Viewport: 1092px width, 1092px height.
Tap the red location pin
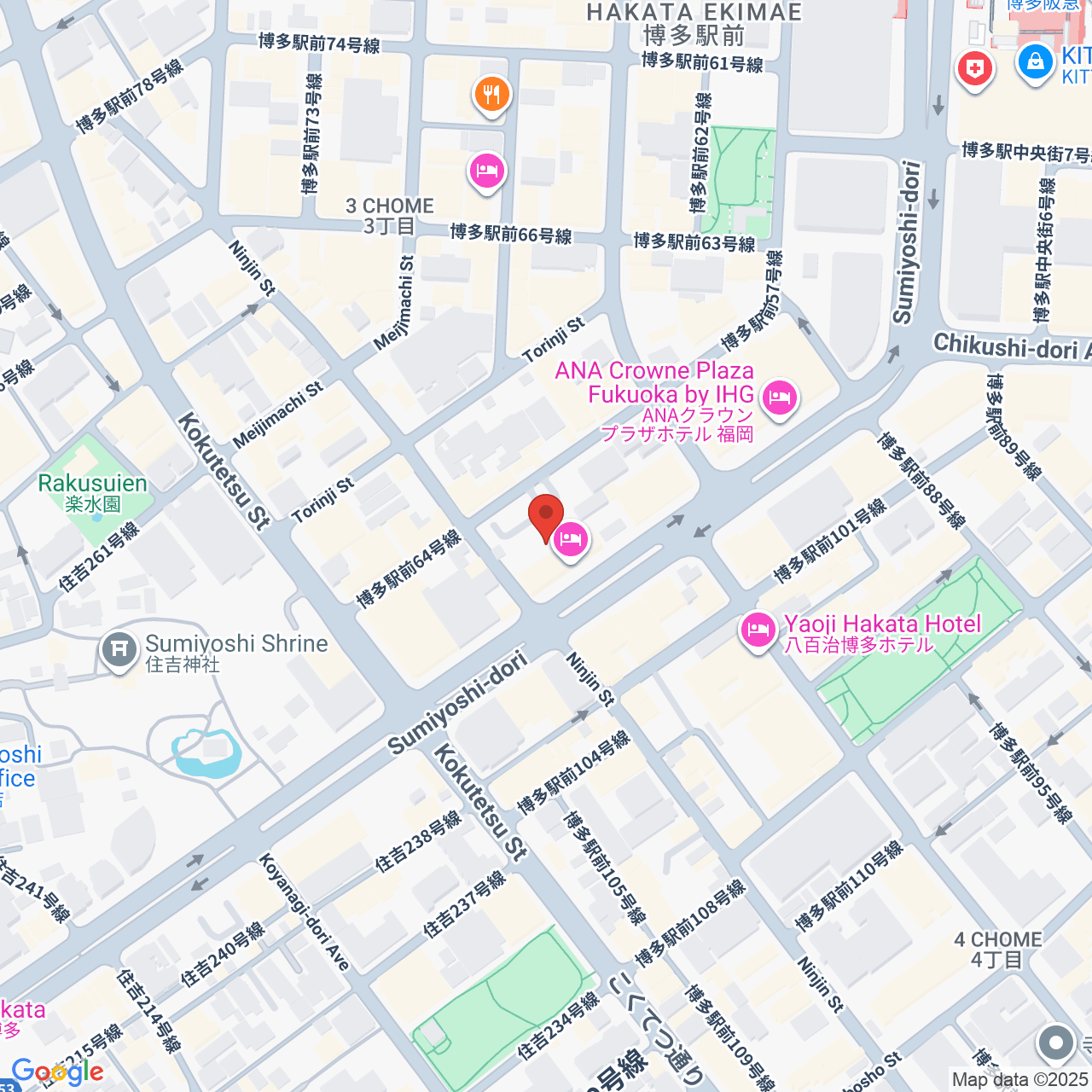[545, 516]
